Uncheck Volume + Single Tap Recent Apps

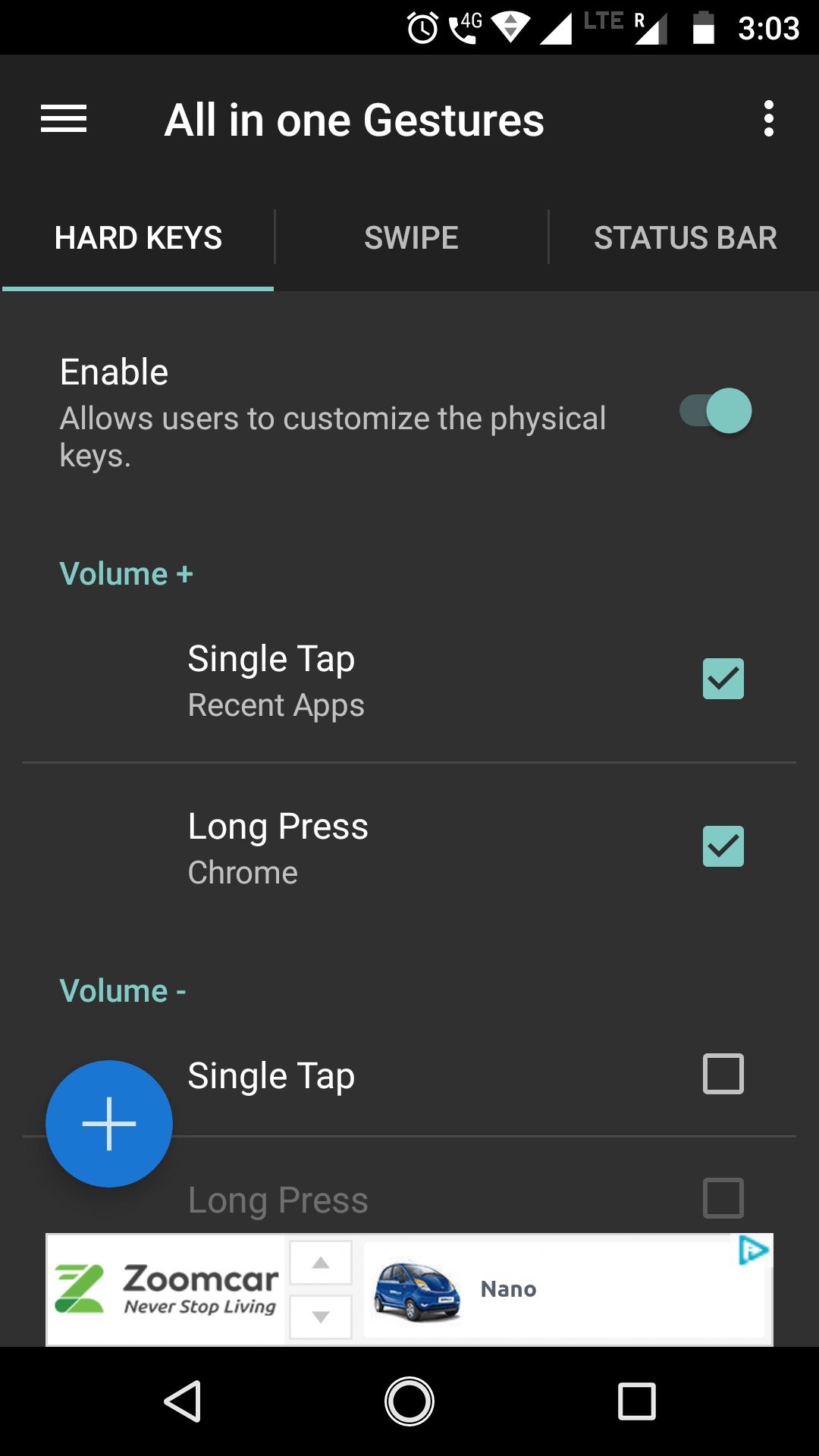[723, 679]
